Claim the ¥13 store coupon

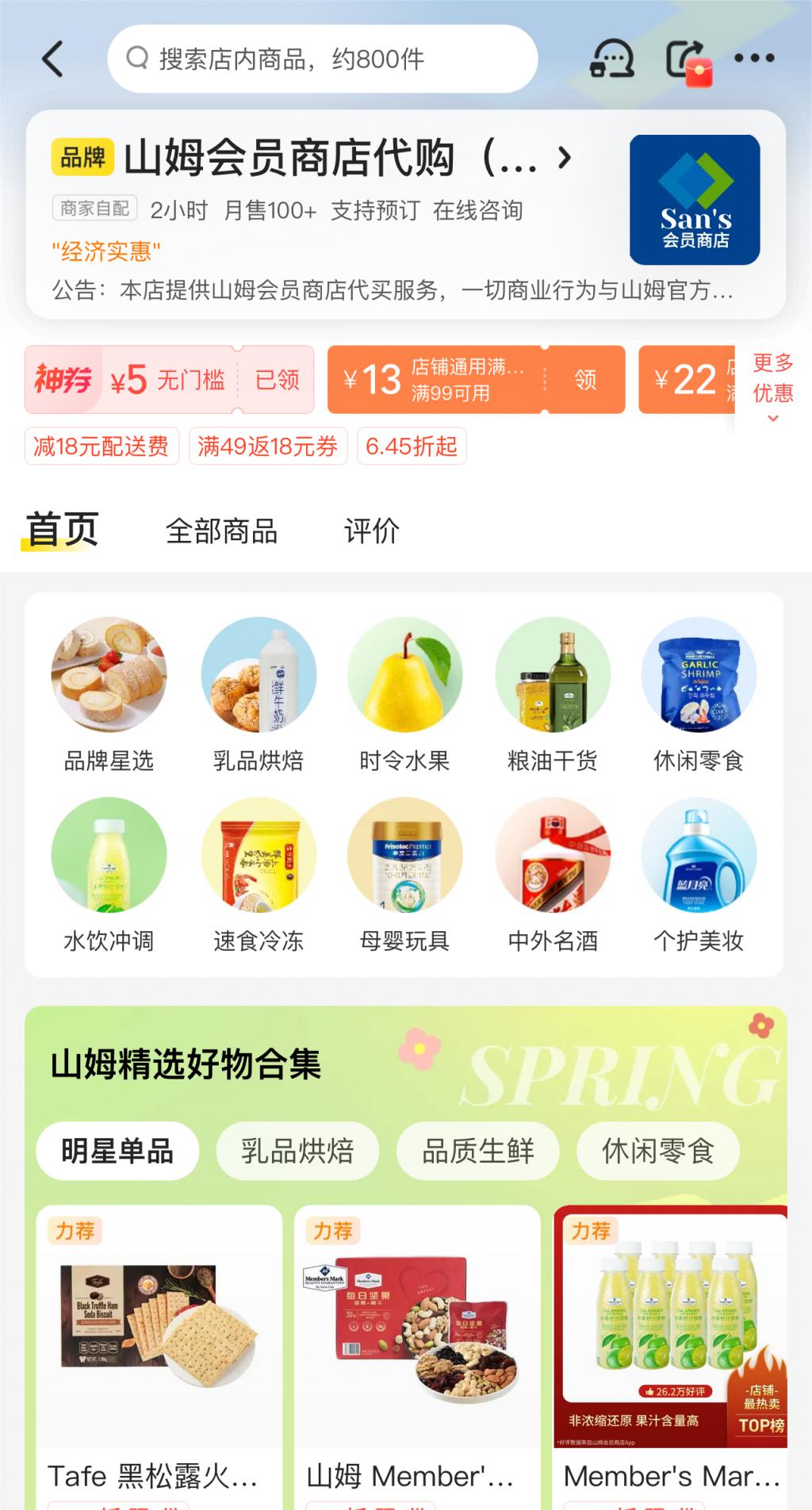[x=476, y=379]
